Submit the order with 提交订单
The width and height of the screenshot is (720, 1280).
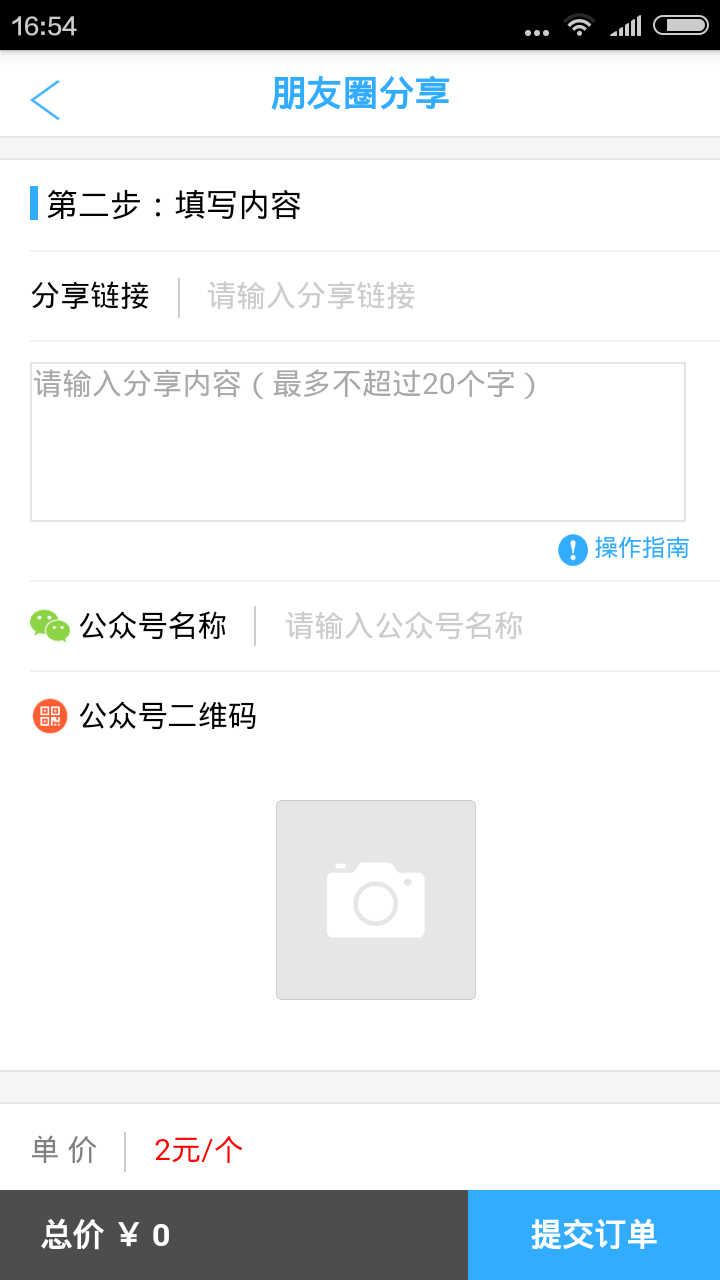tap(594, 1235)
